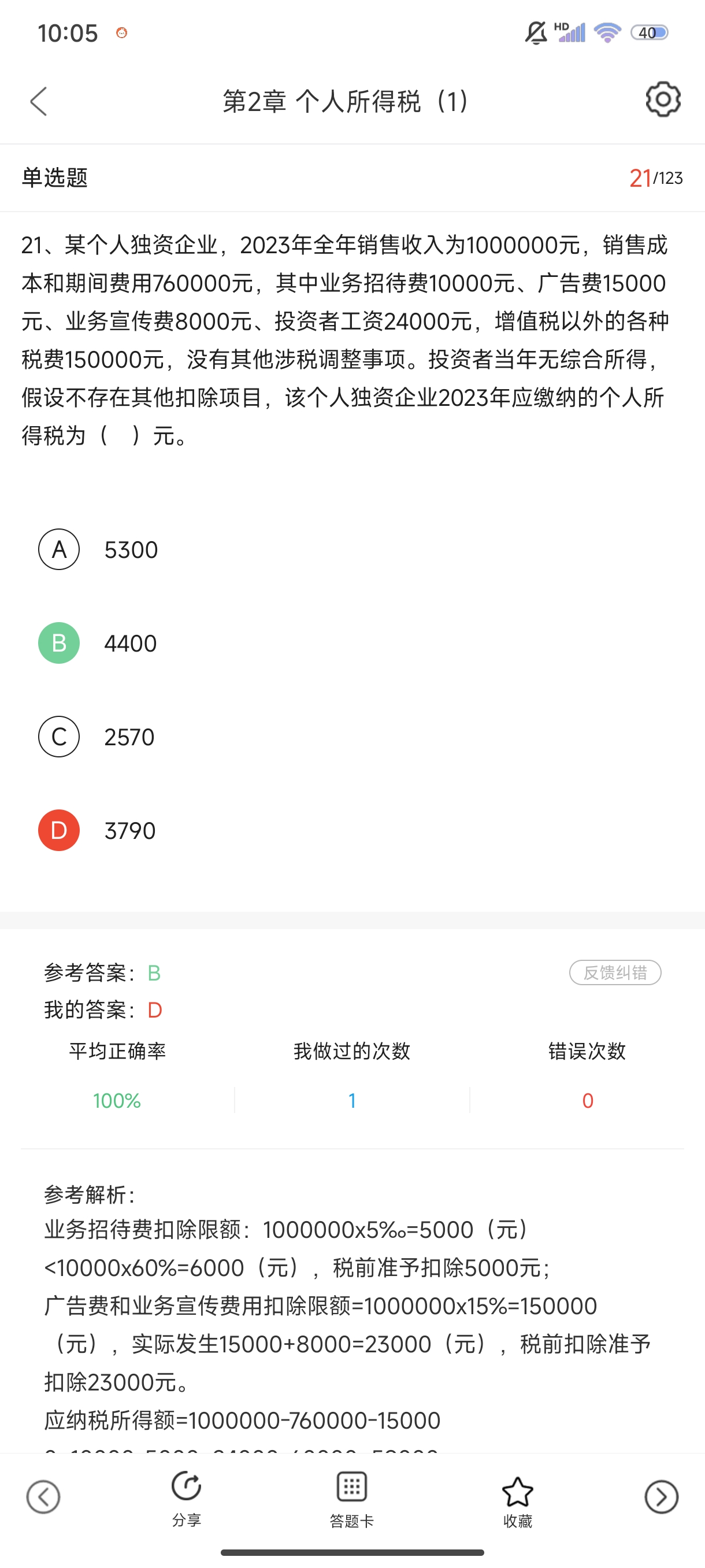Go to the previous question
The image size is (705, 1568).
pyautogui.click(x=43, y=1497)
